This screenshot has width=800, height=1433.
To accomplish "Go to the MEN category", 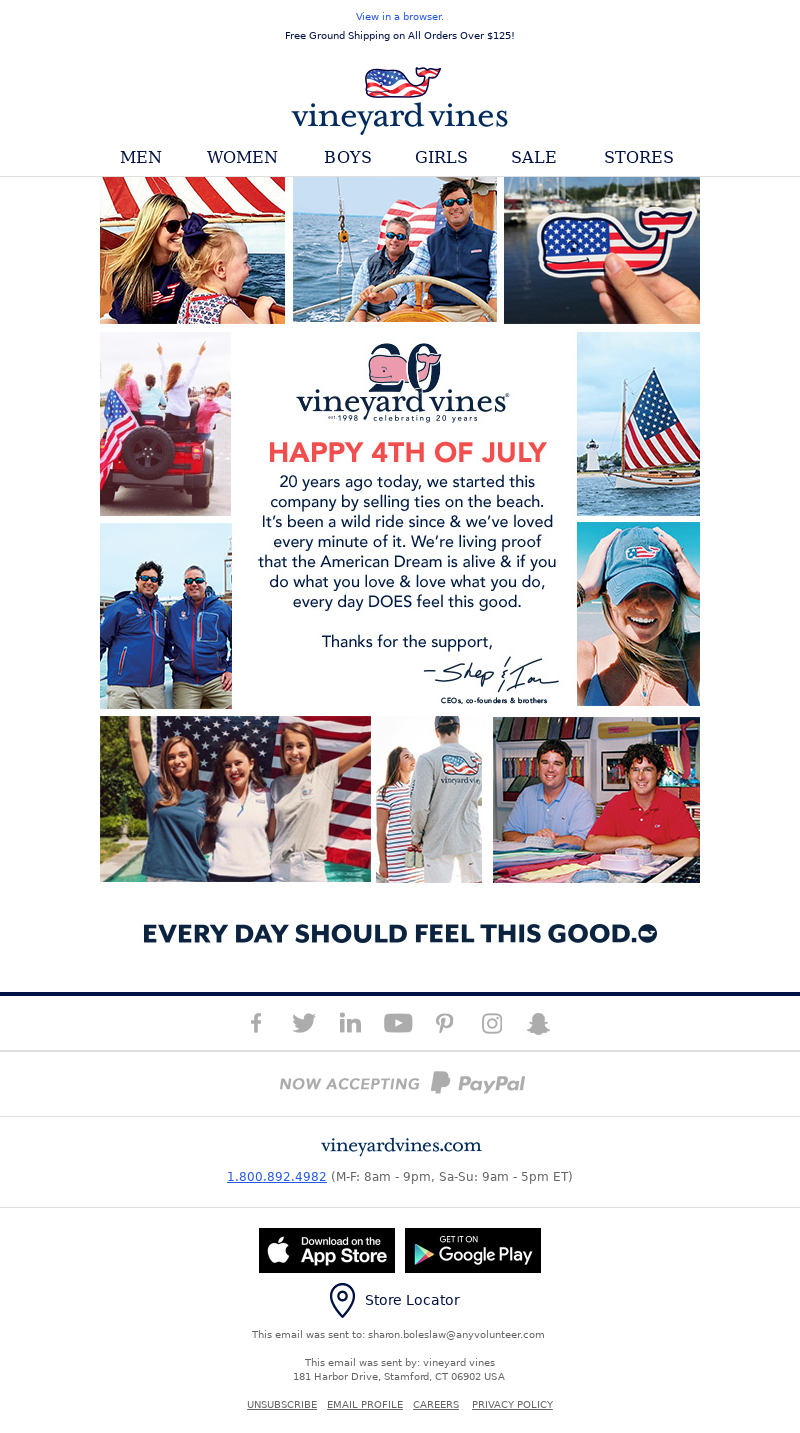I will (141, 157).
